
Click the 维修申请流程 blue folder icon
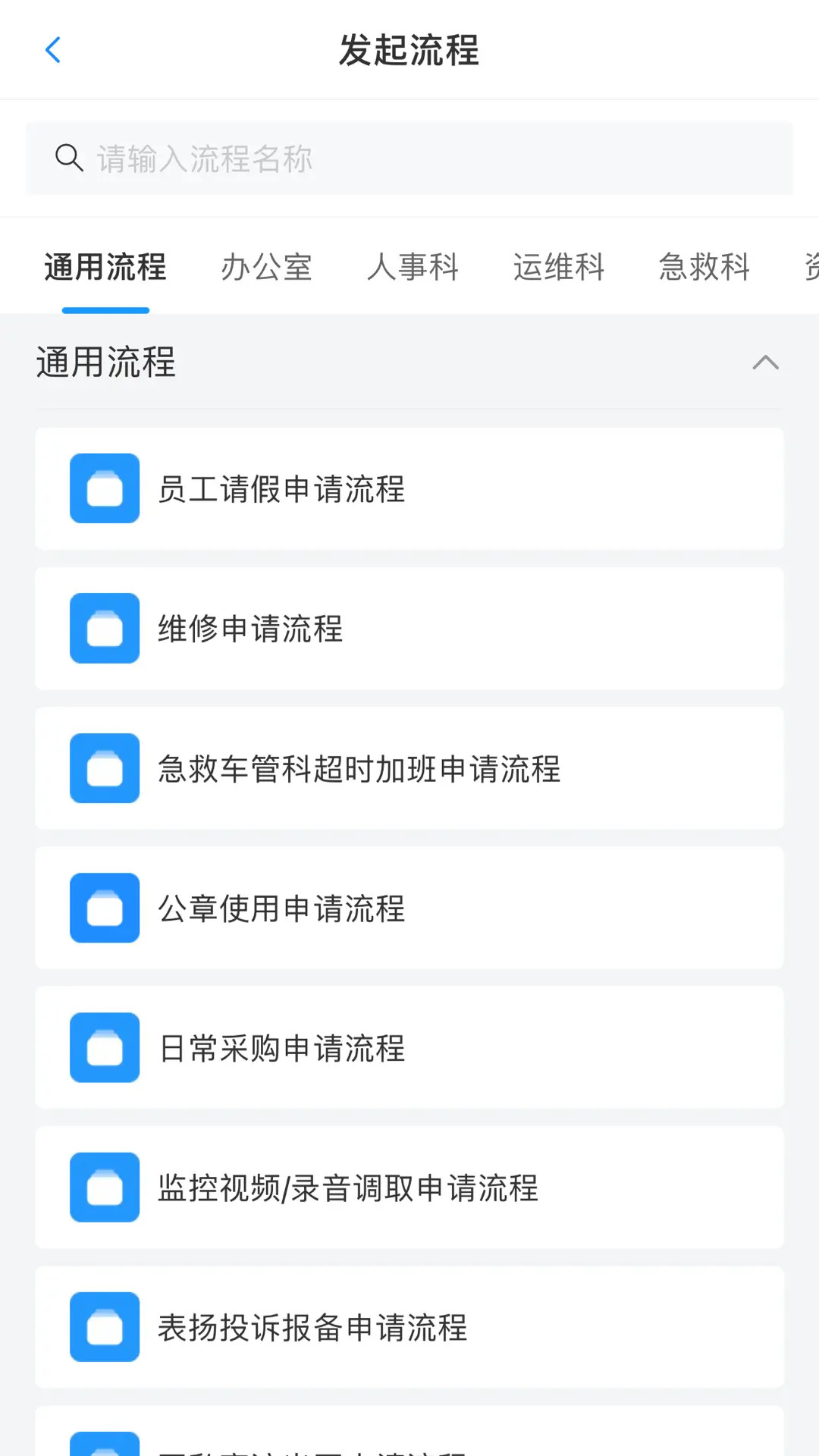pyautogui.click(x=104, y=629)
